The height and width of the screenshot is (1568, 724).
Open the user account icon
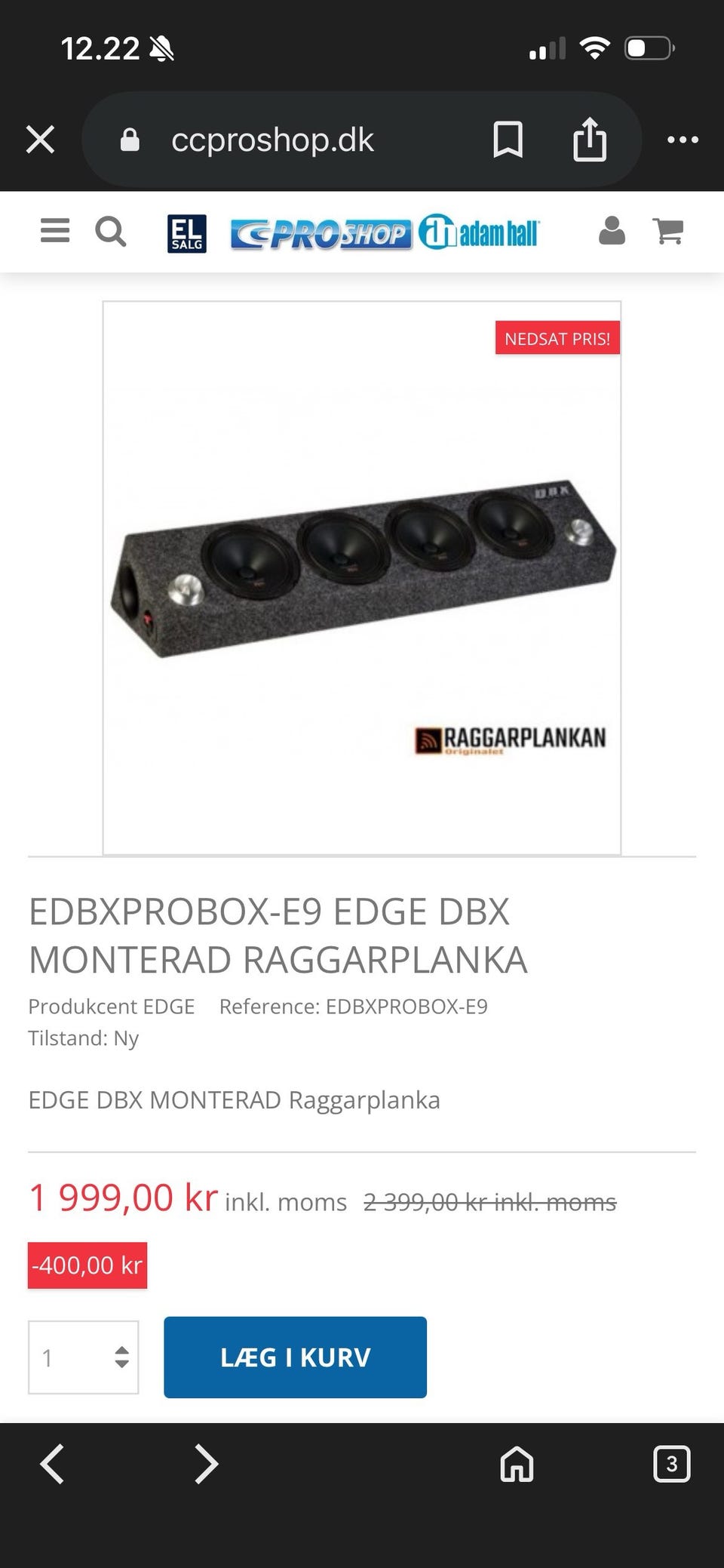tap(612, 231)
